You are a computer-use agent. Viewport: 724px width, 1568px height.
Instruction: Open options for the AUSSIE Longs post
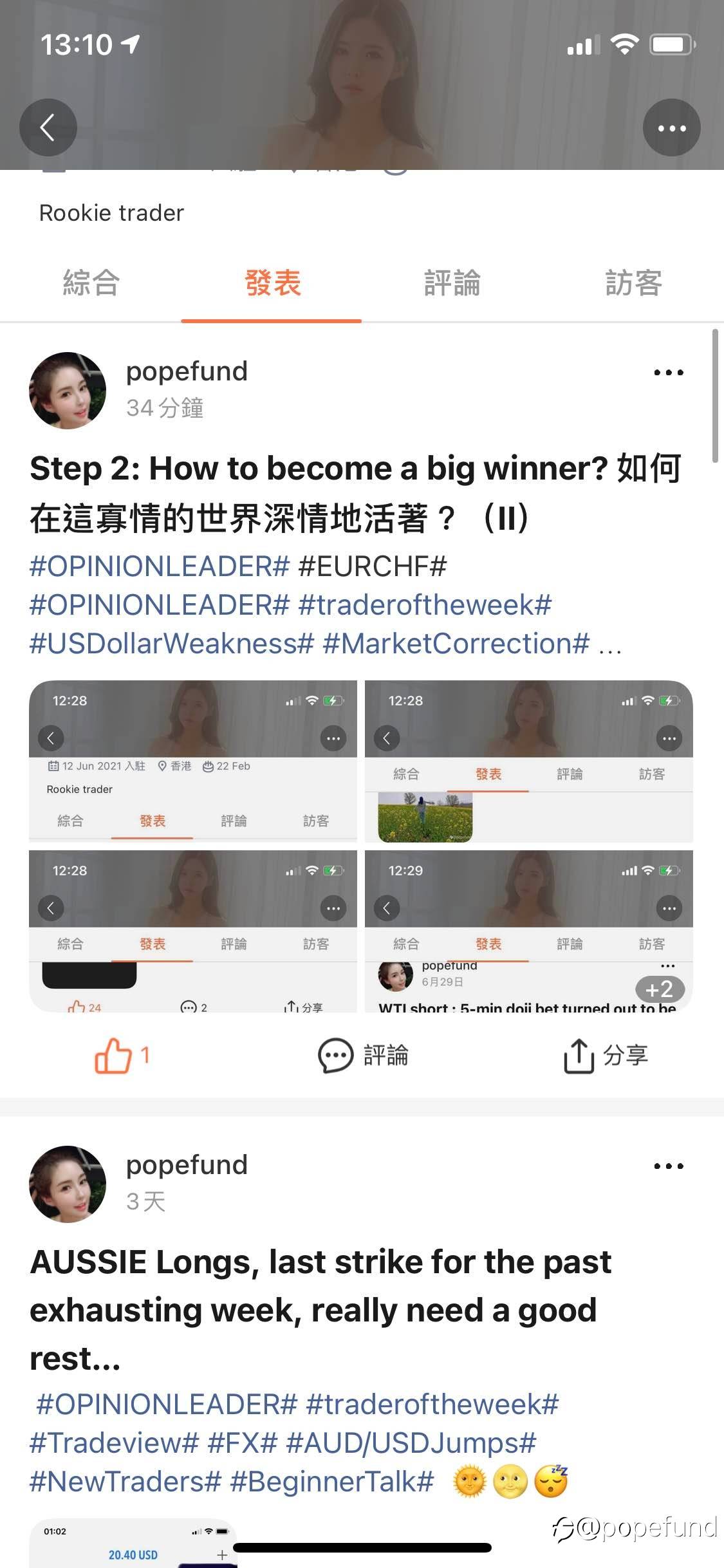(x=668, y=1166)
